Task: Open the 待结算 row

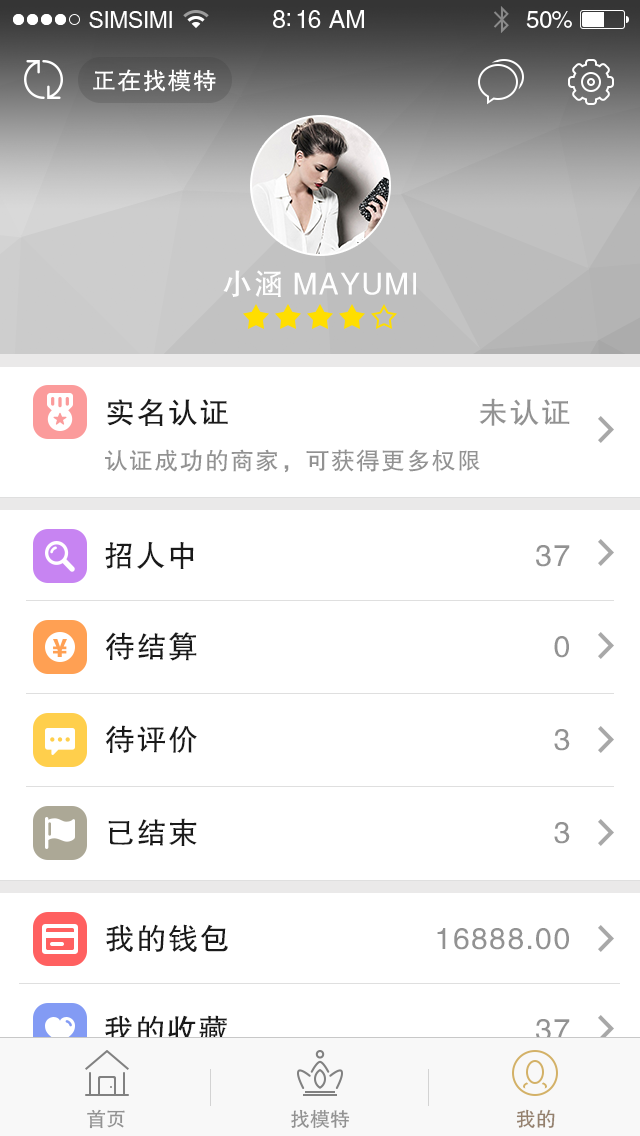Action: (320, 647)
